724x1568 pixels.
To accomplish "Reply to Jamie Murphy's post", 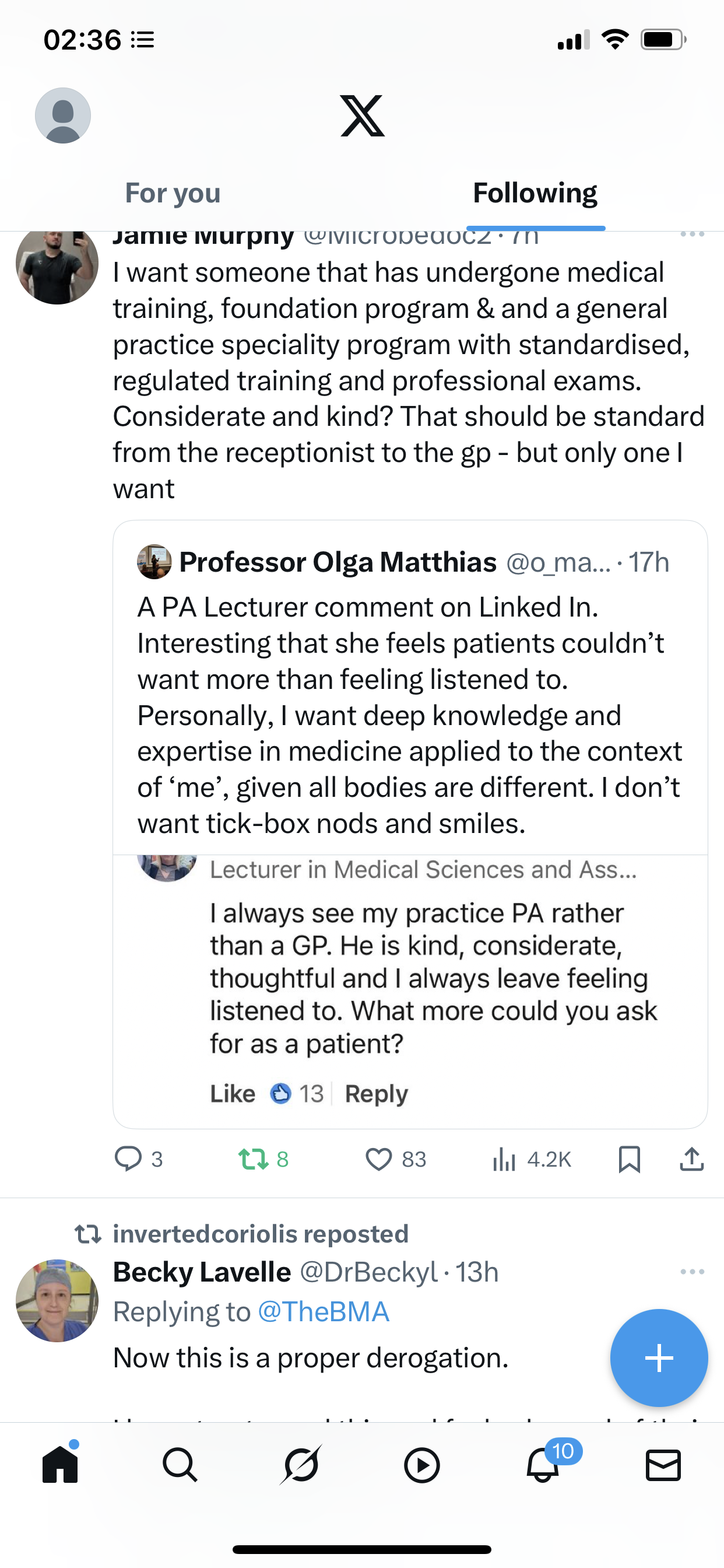I will click(x=139, y=1159).
